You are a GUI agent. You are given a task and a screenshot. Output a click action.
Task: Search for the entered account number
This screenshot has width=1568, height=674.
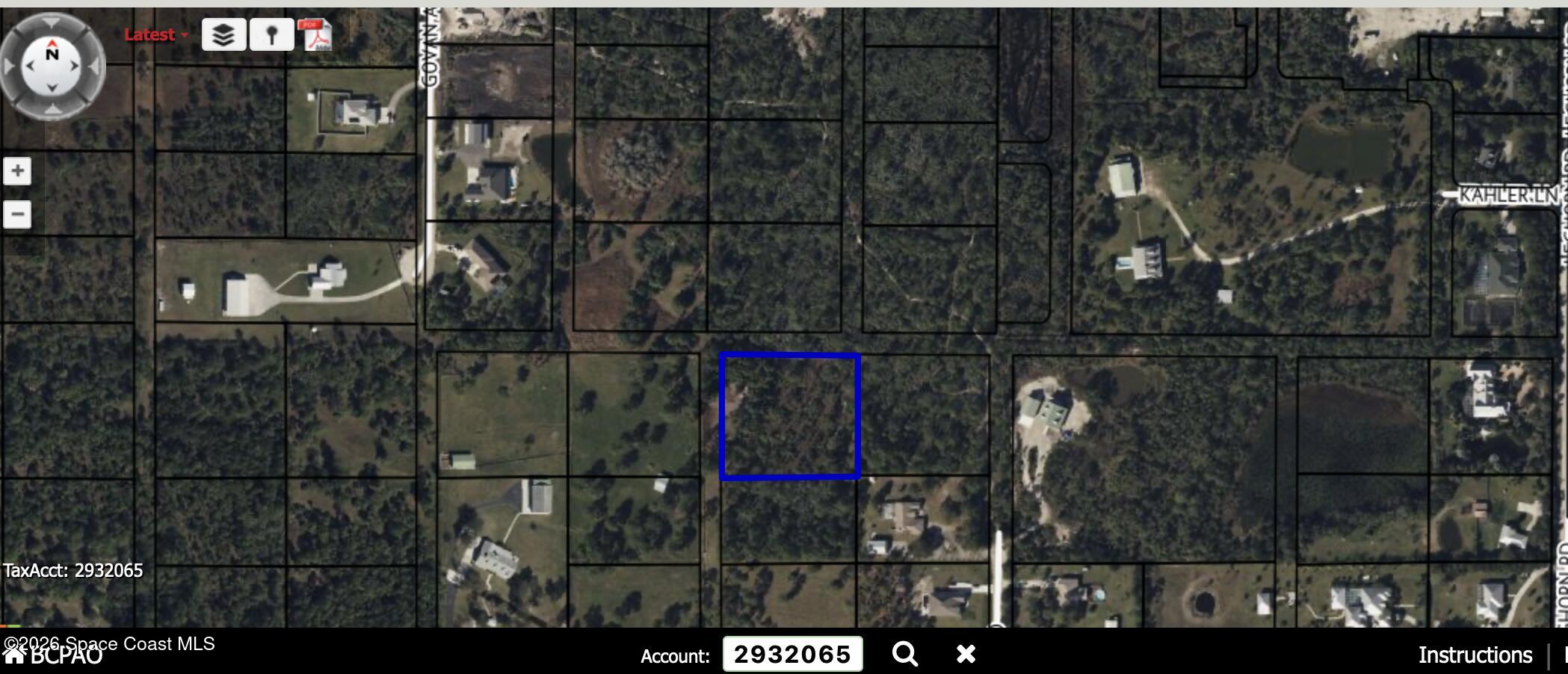tap(904, 655)
